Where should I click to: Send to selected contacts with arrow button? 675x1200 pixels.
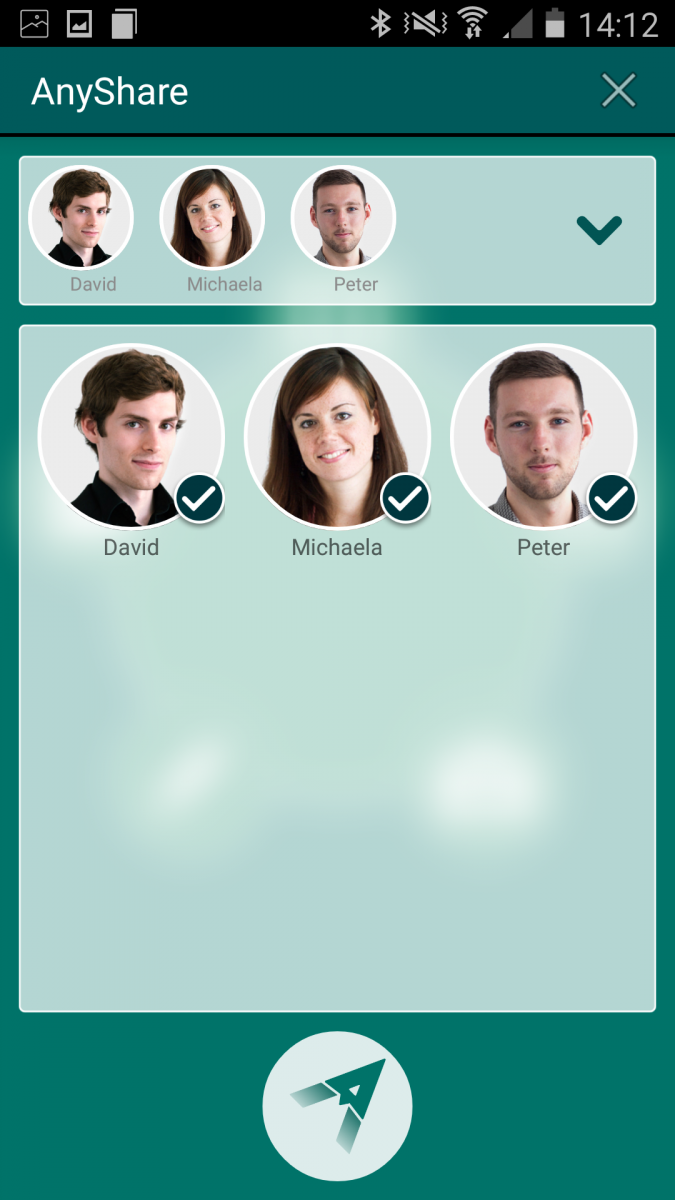[337, 1106]
